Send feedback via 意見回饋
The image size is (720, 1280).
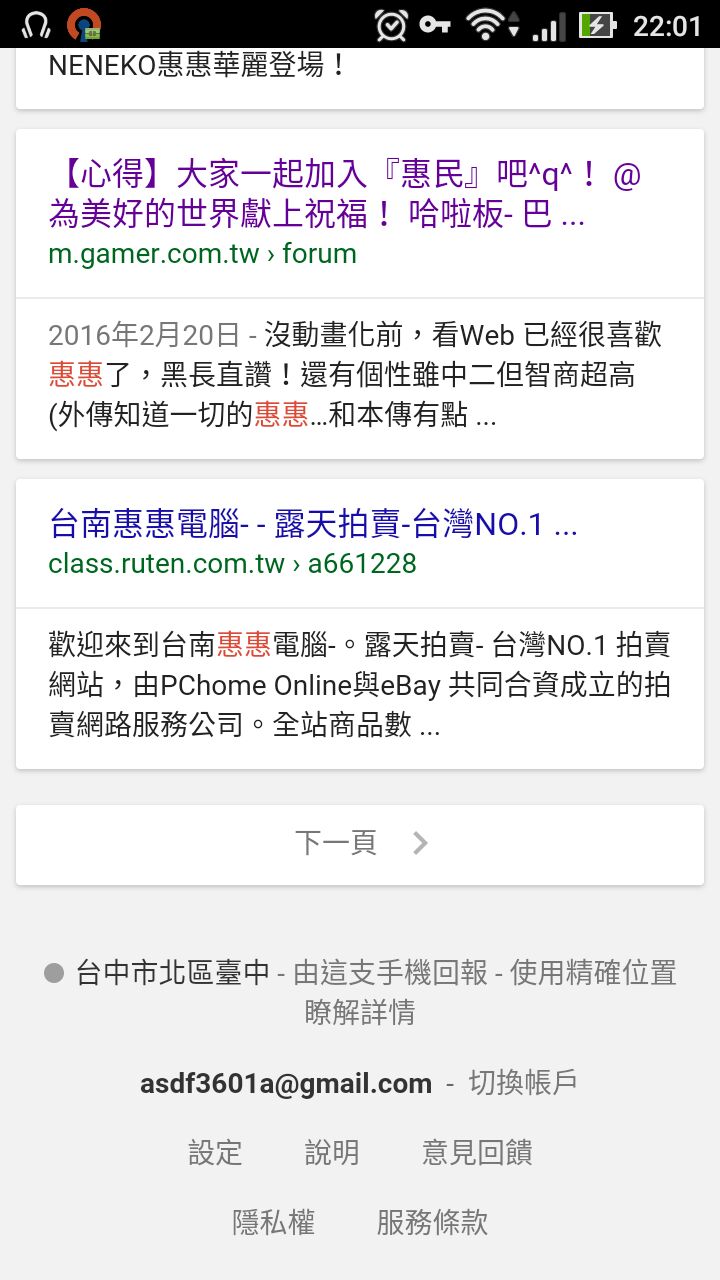click(x=477, y=1152)
